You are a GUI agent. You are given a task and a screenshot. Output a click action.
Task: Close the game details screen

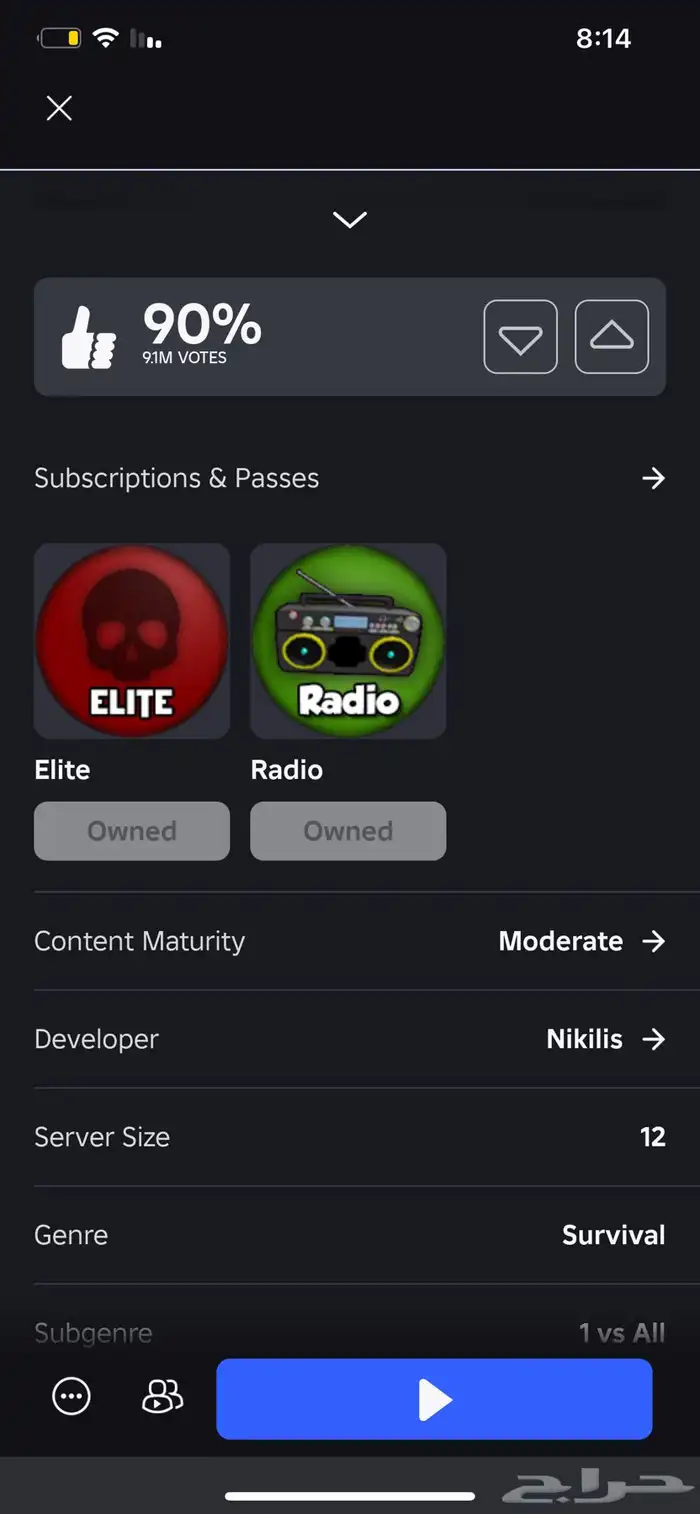click(x=59, y=108)
